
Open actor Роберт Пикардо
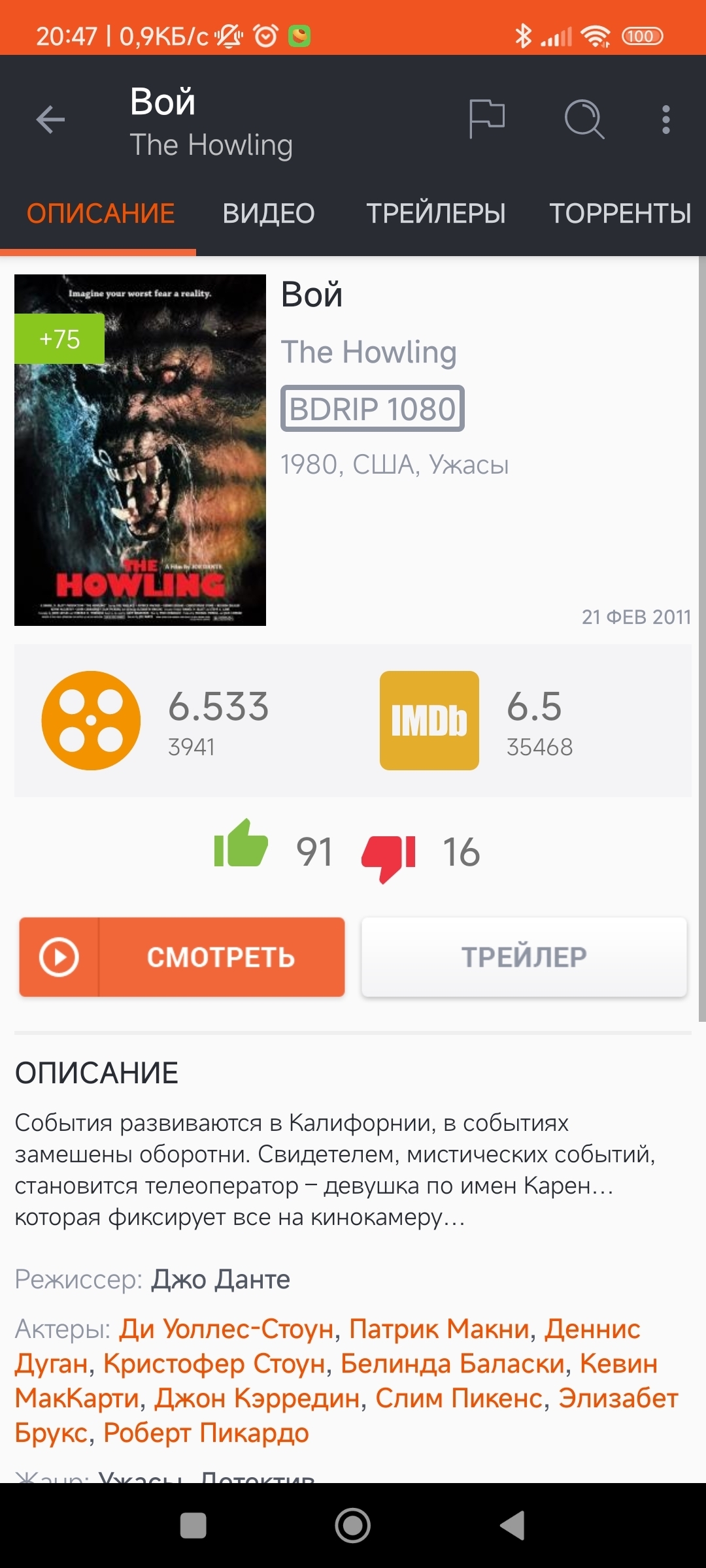pyautogui.click(x=206, y=1433)
